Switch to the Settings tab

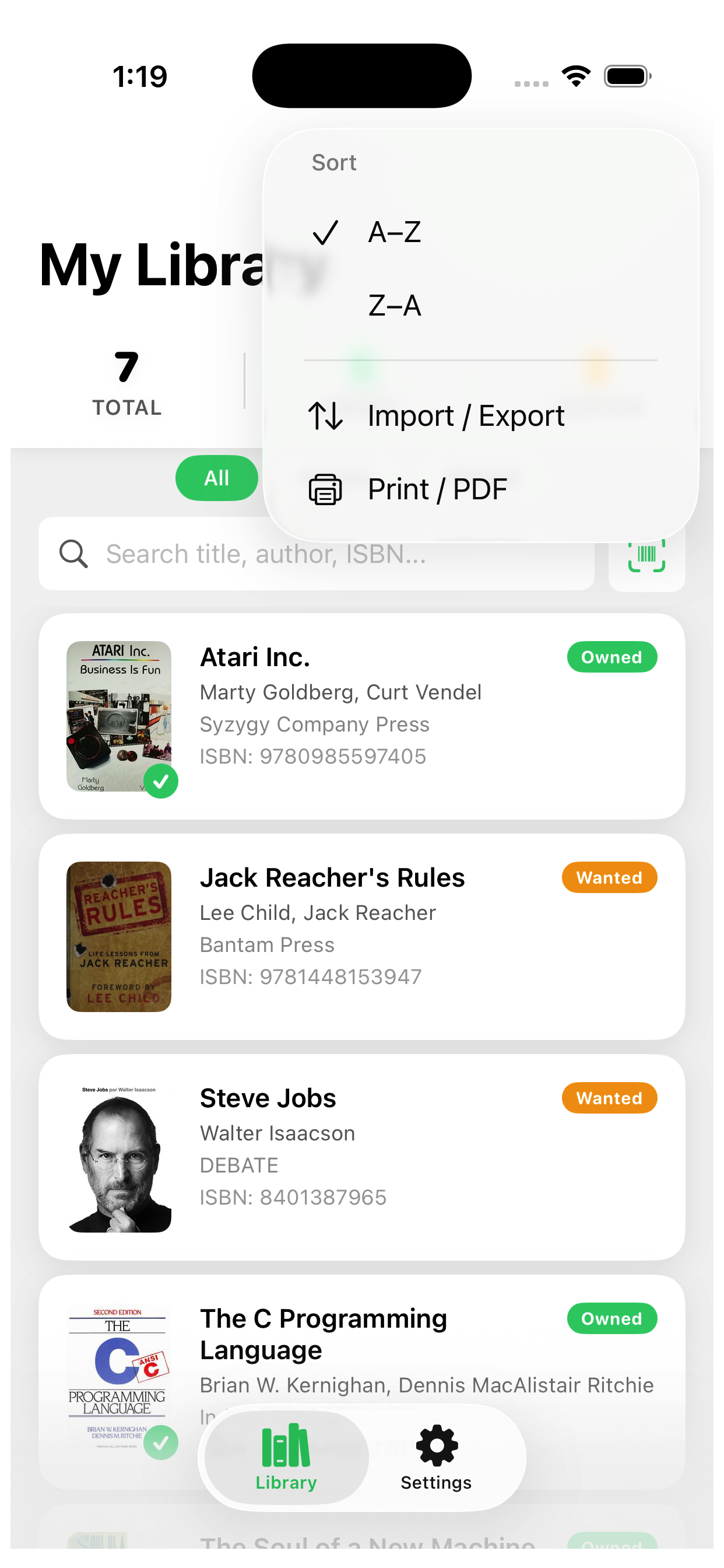coord(435,1457)
